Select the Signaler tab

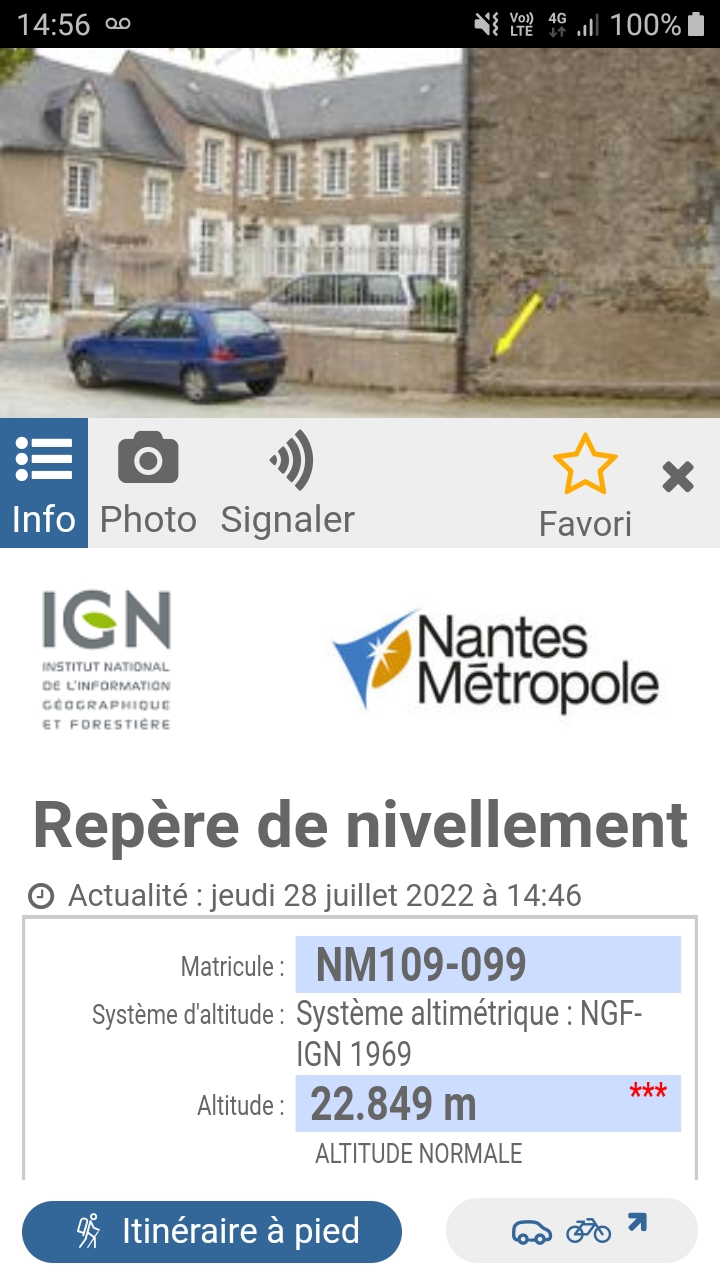click(x=288, y=483)
